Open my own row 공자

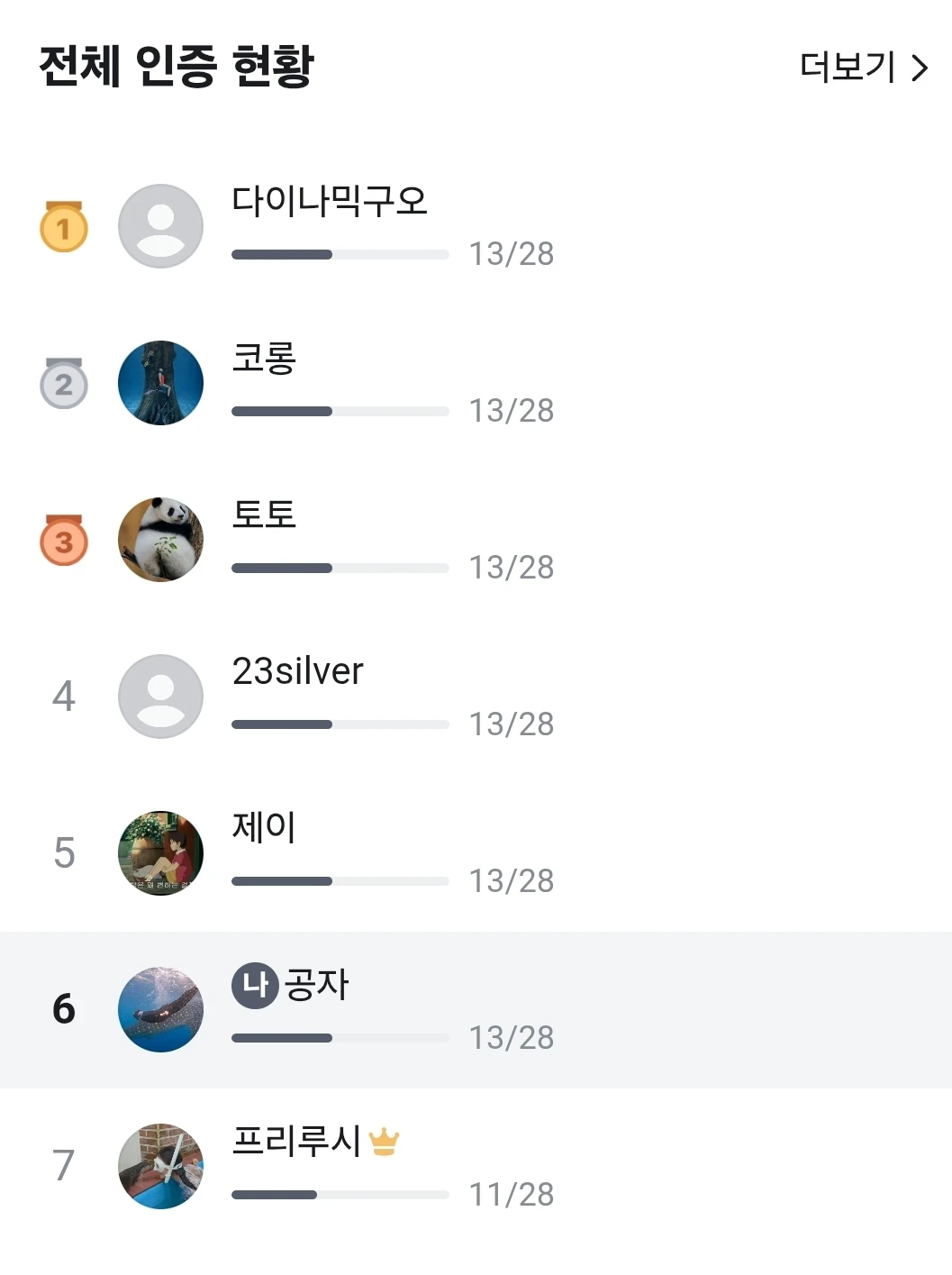[x=476, y=1010]
